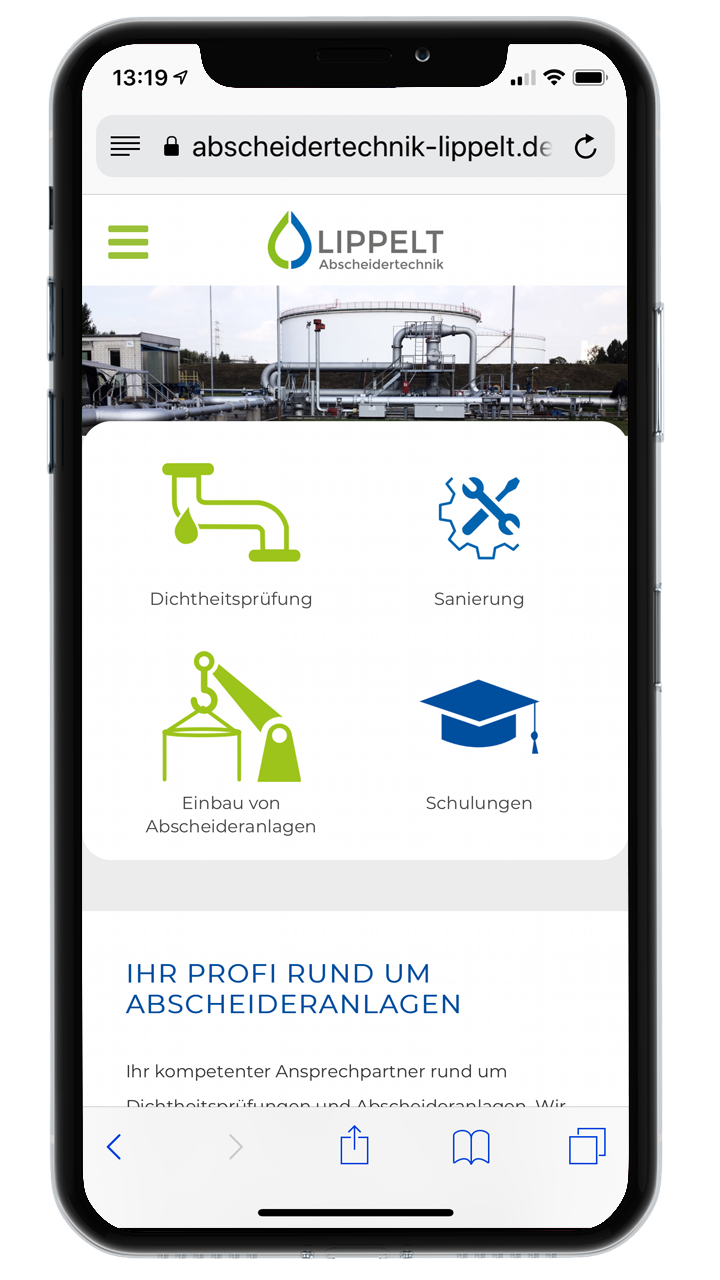The image size is (720, 1280).
Task: Tap the Lippelt Abscheidertechnik logo link
Action: [x=355, y=241]
